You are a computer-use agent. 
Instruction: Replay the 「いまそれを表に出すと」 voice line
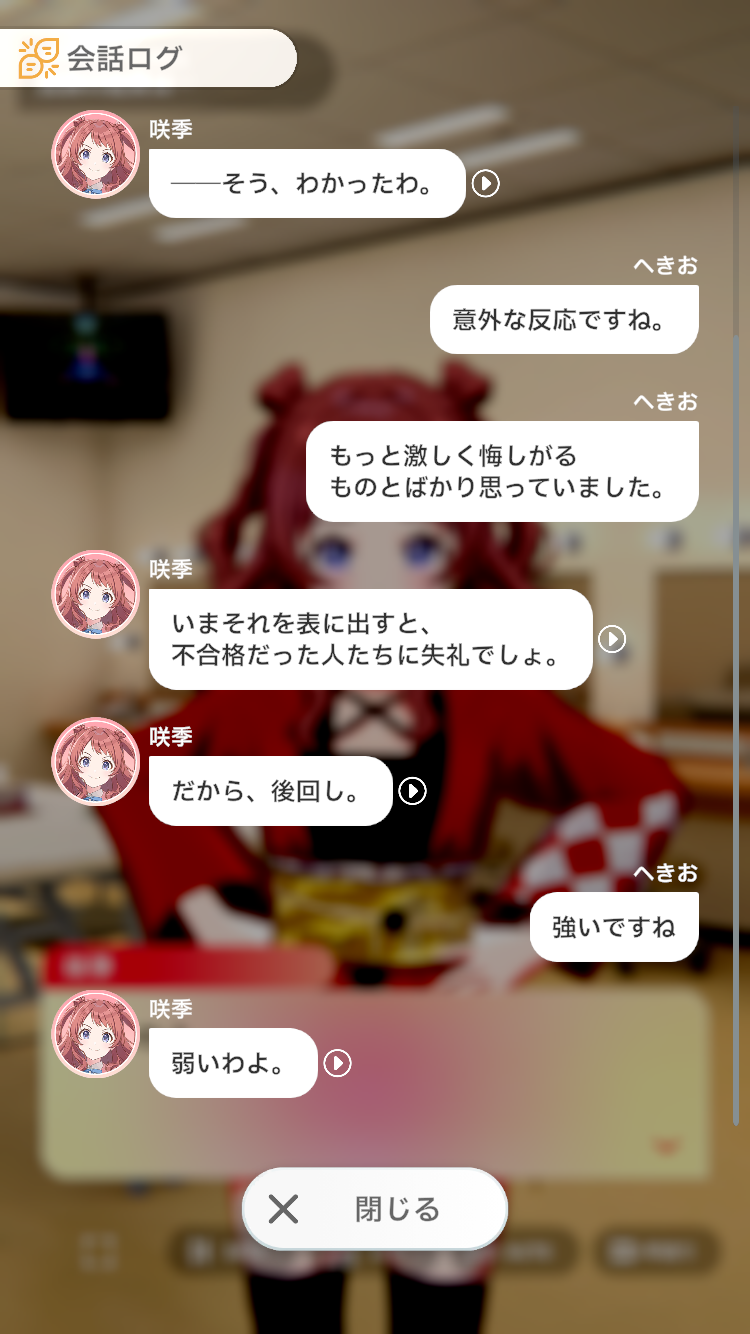[x=612, y=639]
